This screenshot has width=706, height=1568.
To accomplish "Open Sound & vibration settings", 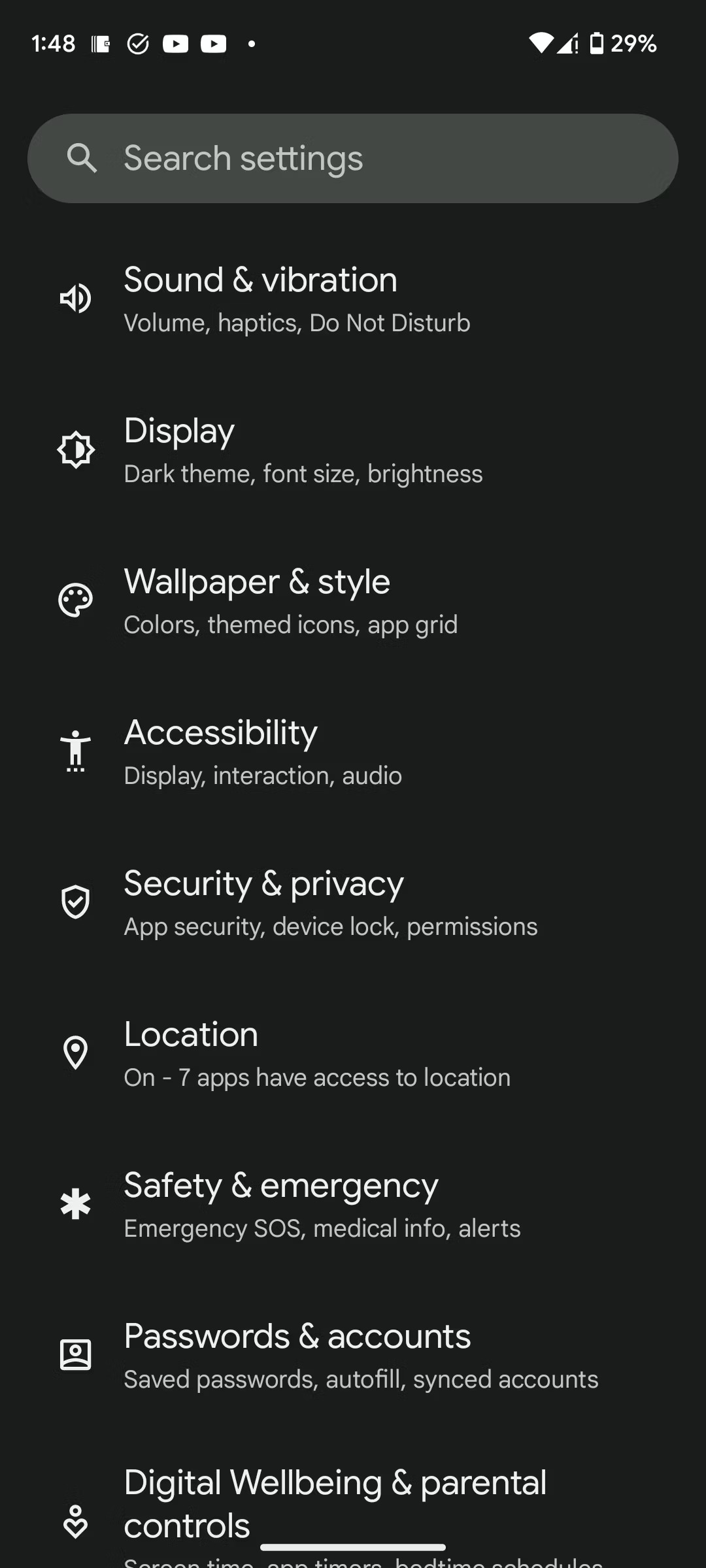I will (353, 299).
